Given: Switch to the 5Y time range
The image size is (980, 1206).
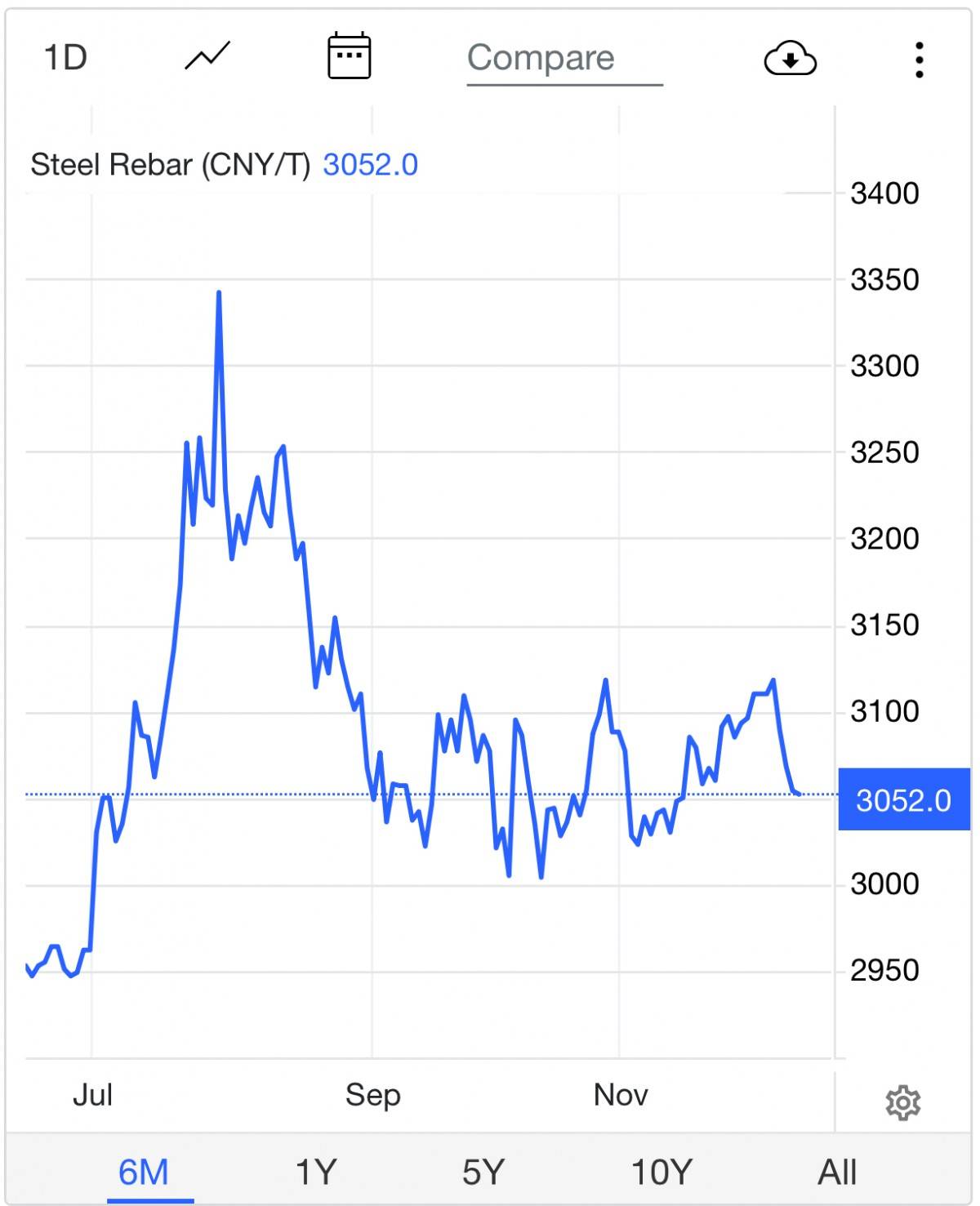Looking at the screenshot, I should click(483, 1173).
